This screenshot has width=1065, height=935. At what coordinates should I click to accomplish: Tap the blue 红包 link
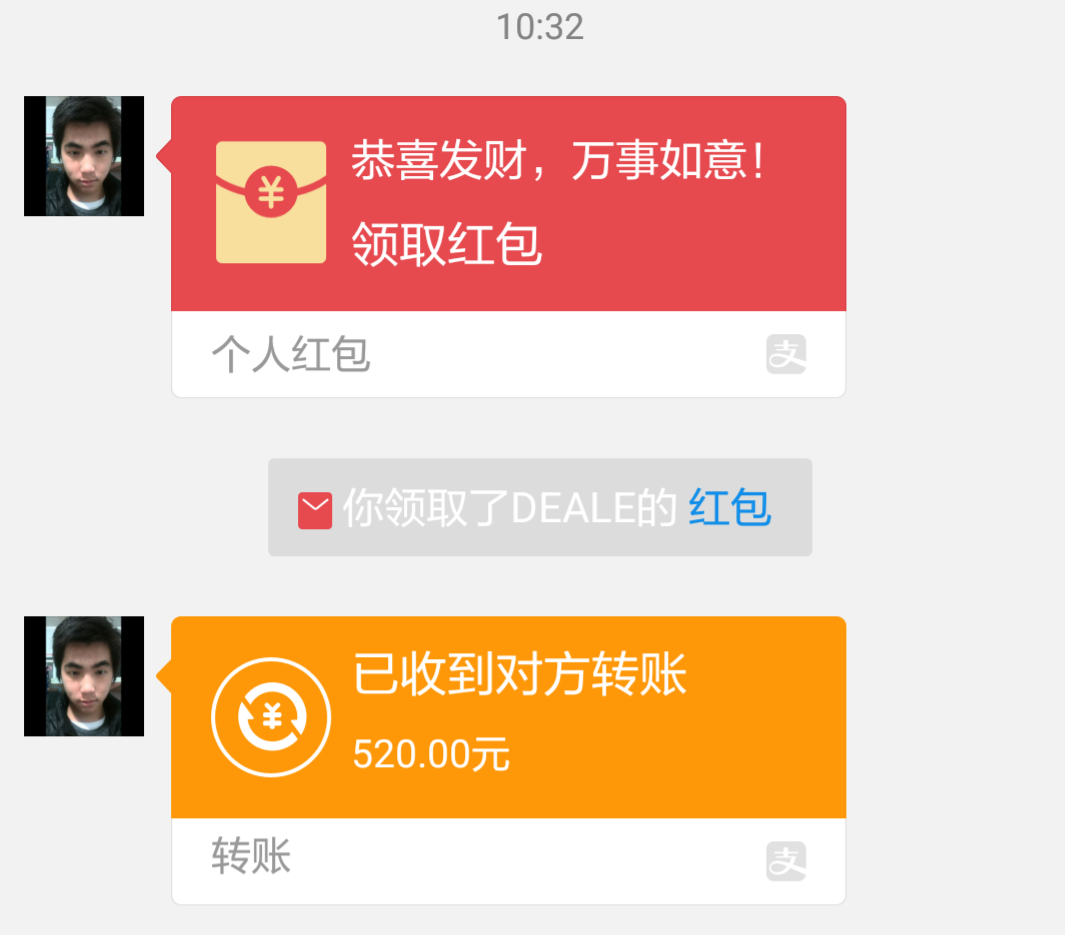(x=730, y=508)
